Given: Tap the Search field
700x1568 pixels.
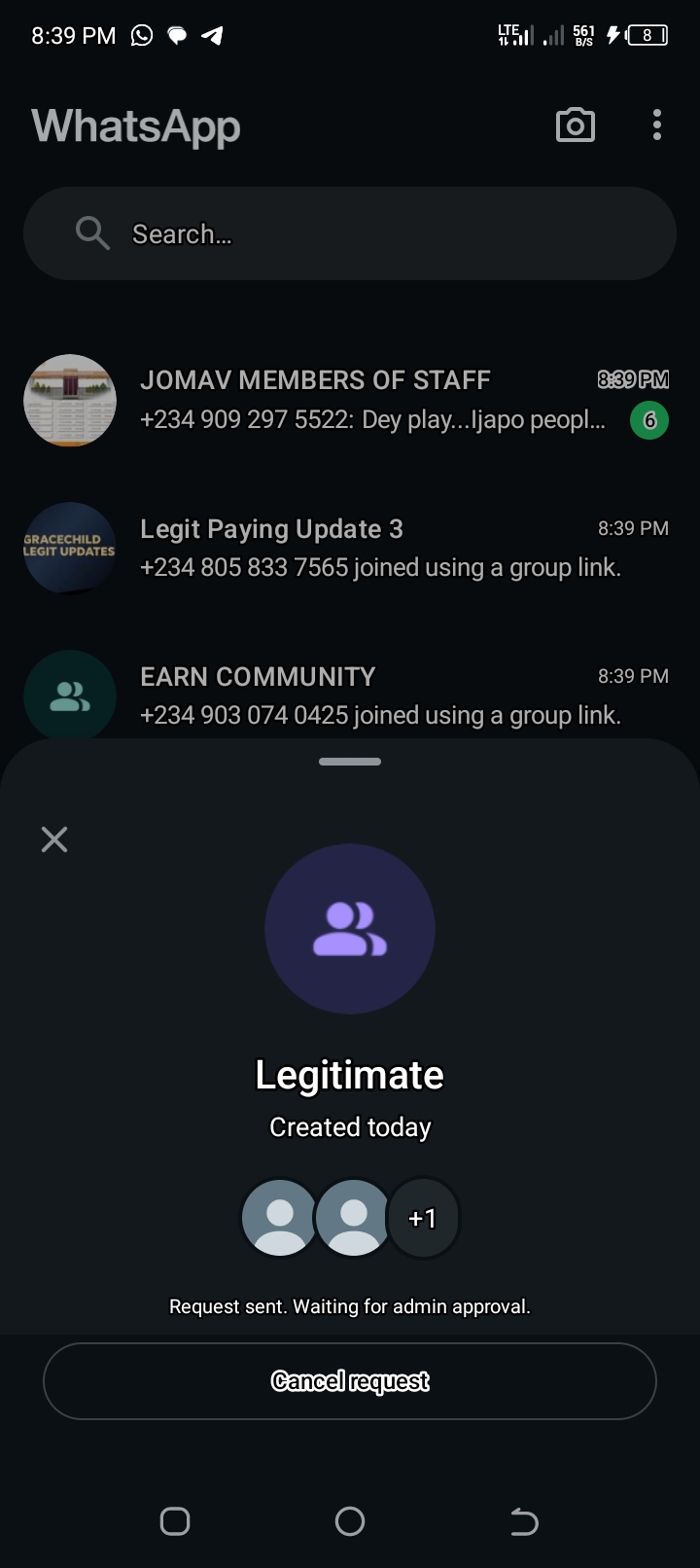Looking at the screenshot, I should pos(350,234).
